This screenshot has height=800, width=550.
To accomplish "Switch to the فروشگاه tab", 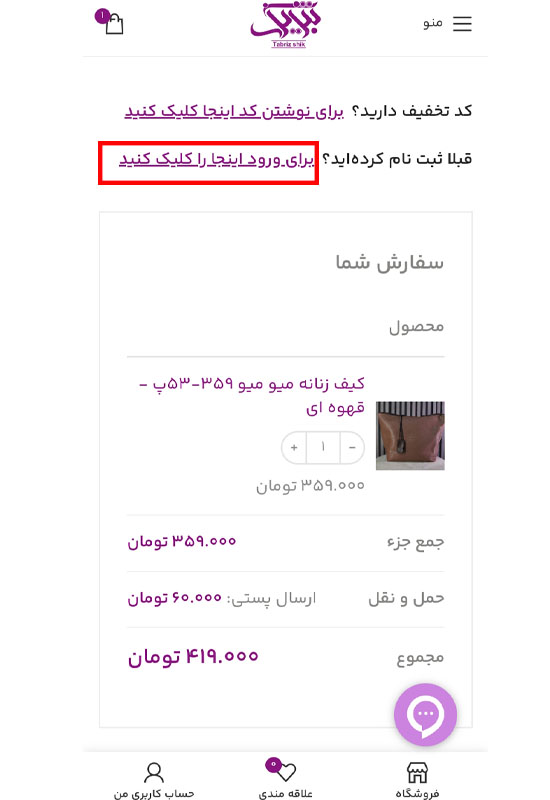I will click(x=417, y=780).
